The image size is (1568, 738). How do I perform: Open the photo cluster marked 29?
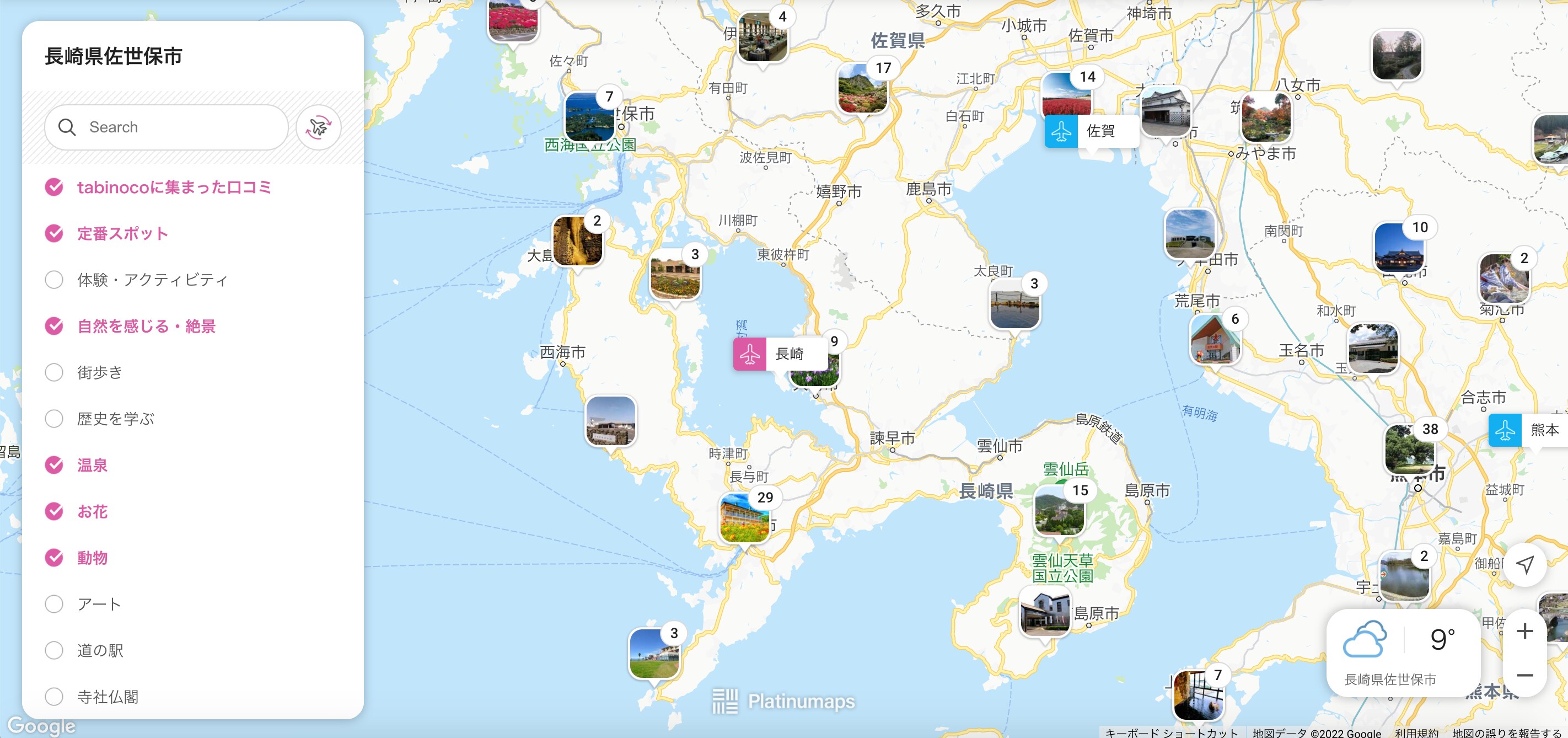point(744,517)
